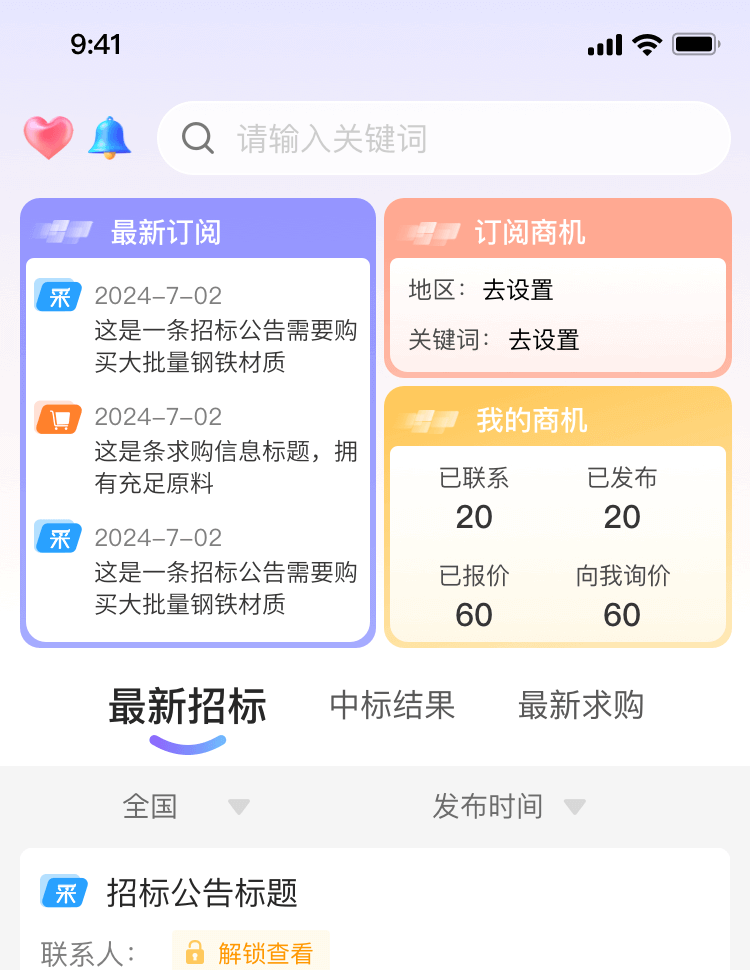Tap the keyword search box
750x970 pixels.
click(x=444, y=138)
